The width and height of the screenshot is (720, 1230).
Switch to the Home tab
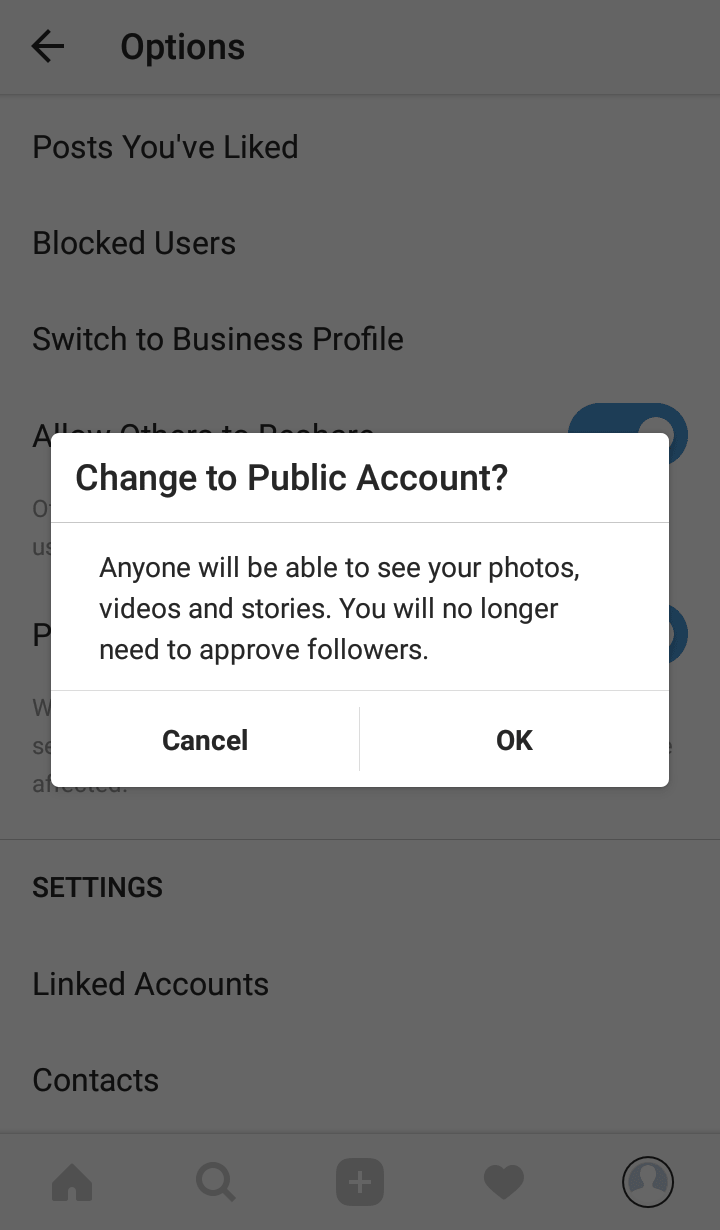72,1182
